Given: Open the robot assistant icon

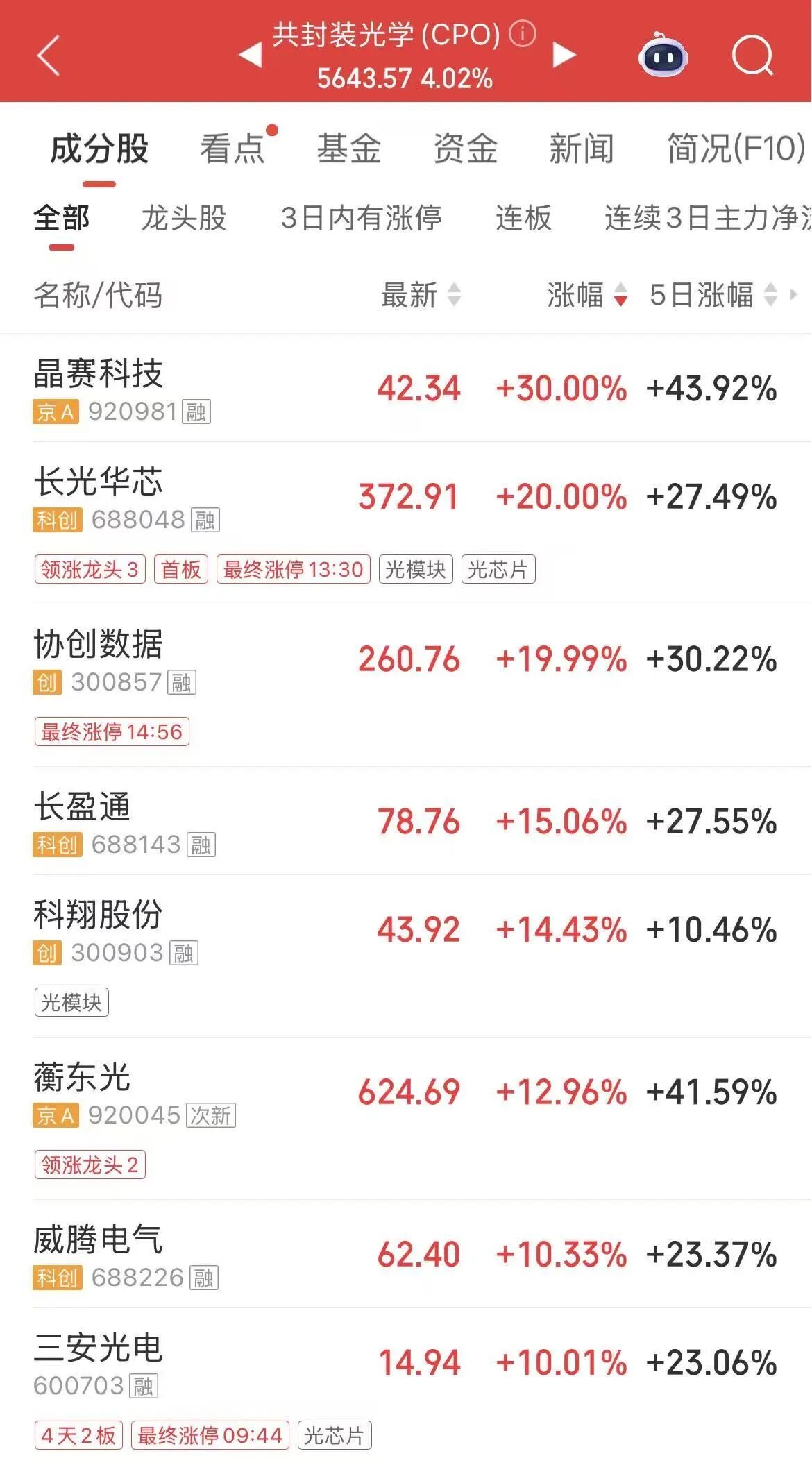Looking at the screenshot, I should (663, 55).
